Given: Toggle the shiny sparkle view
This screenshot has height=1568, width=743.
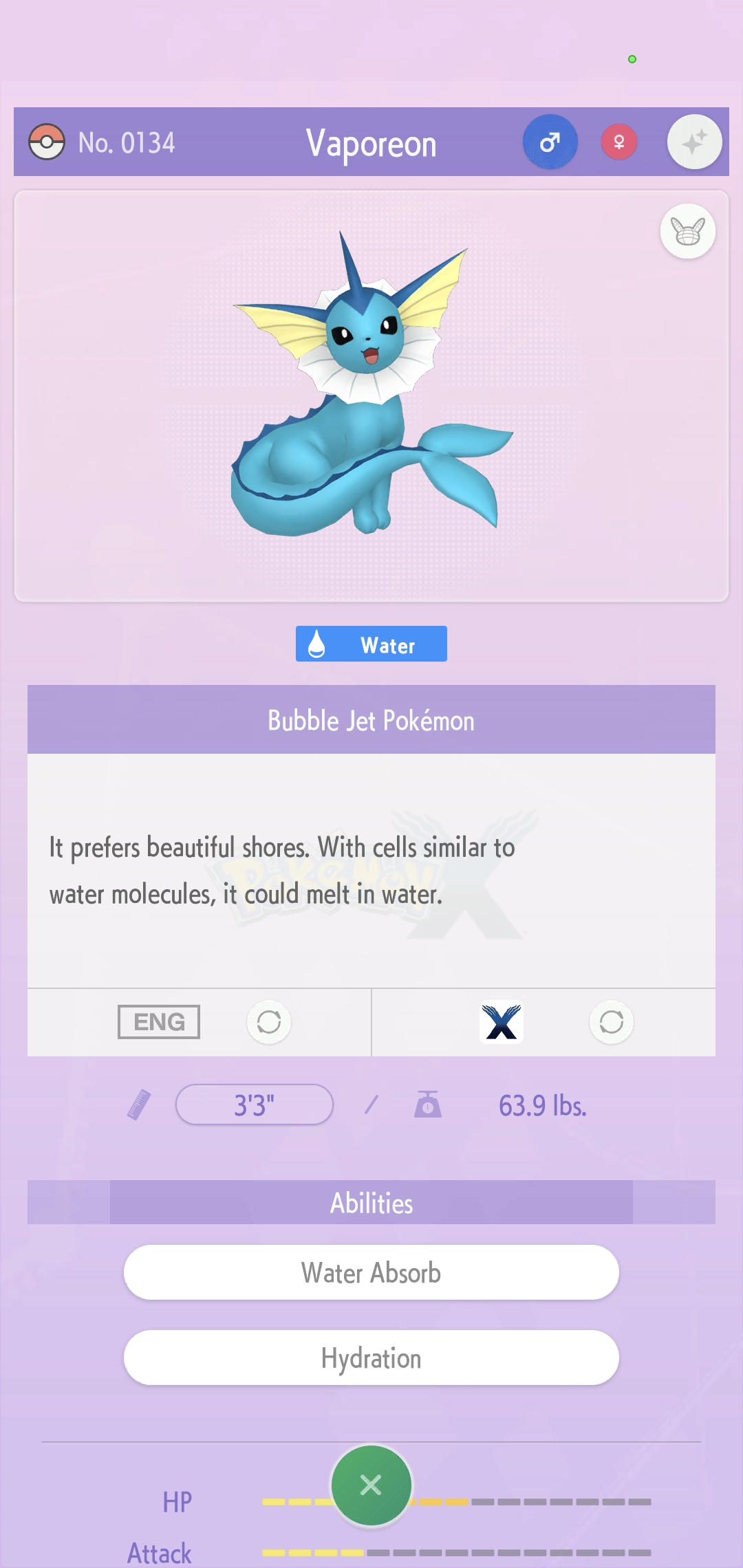Looking at the screenshot, I should click(694, 142).
